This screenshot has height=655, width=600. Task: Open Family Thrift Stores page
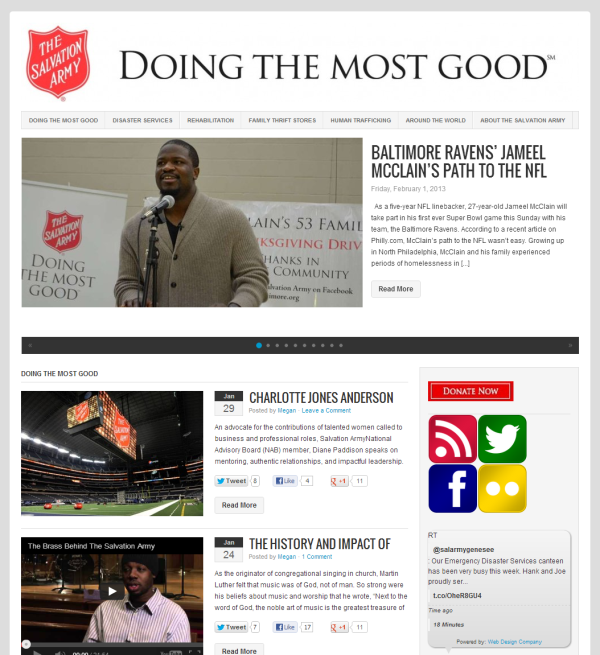tap(281, 120)
